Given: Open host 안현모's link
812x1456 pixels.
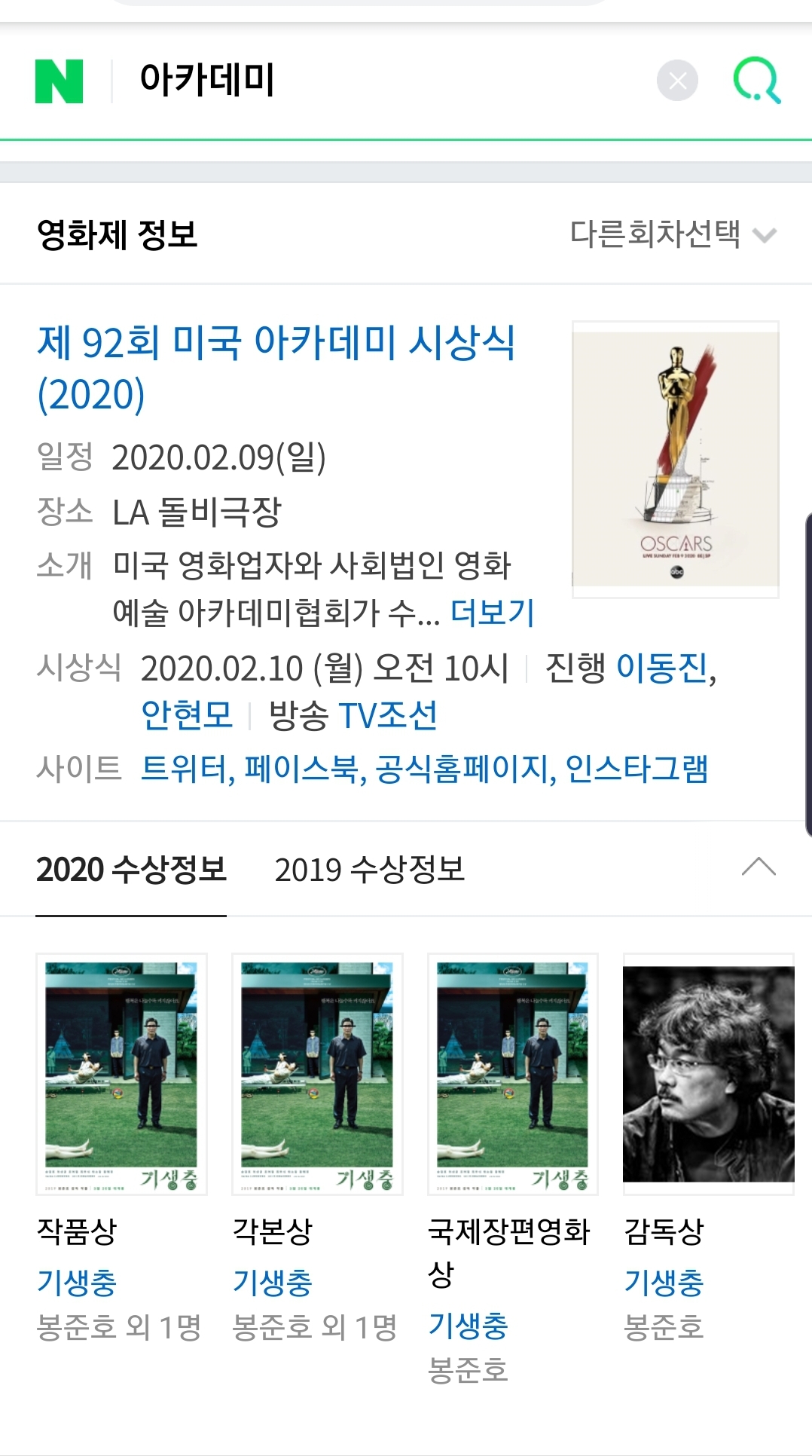Looking at the screenshot, I should 187,714.
